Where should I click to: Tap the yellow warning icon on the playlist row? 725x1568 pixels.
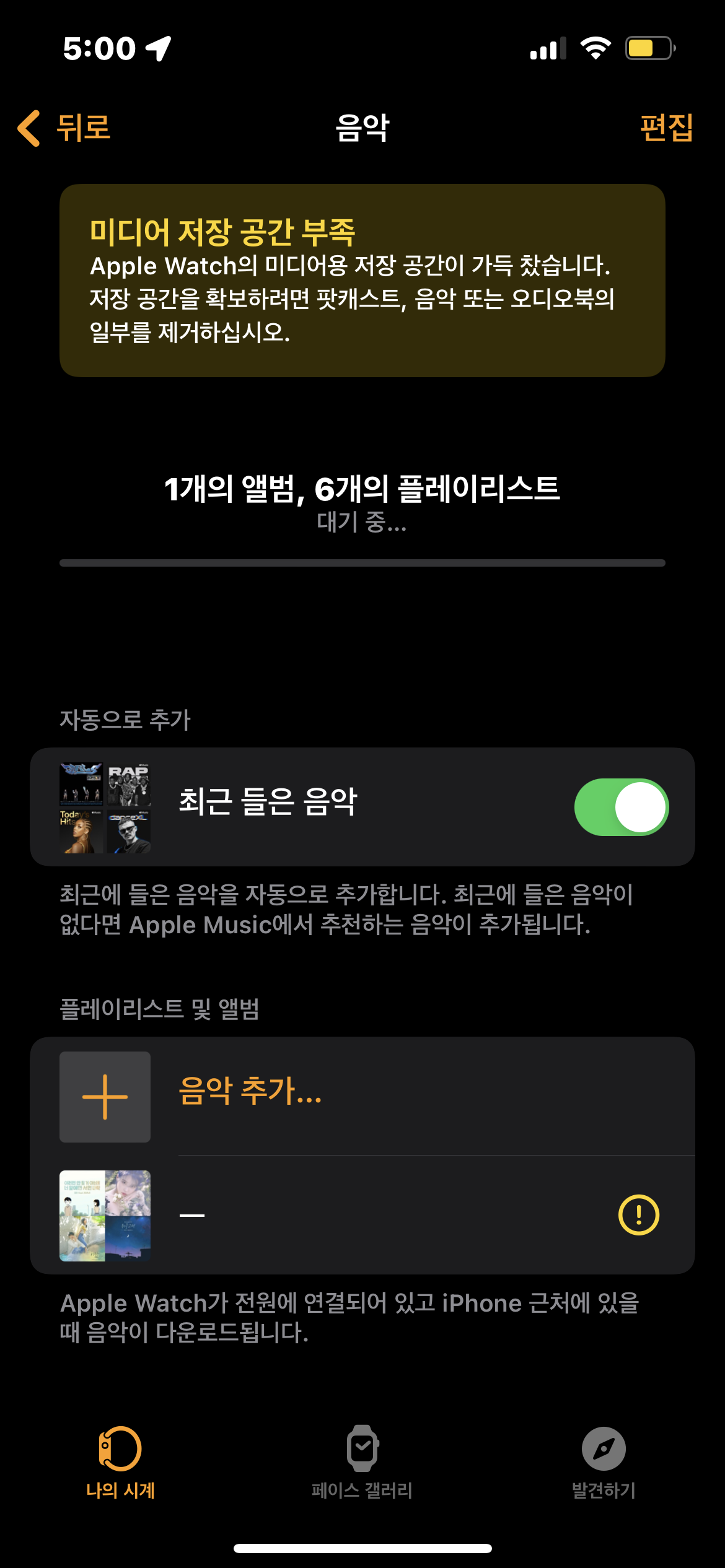pyautogui.click(x=638, y=1215)
